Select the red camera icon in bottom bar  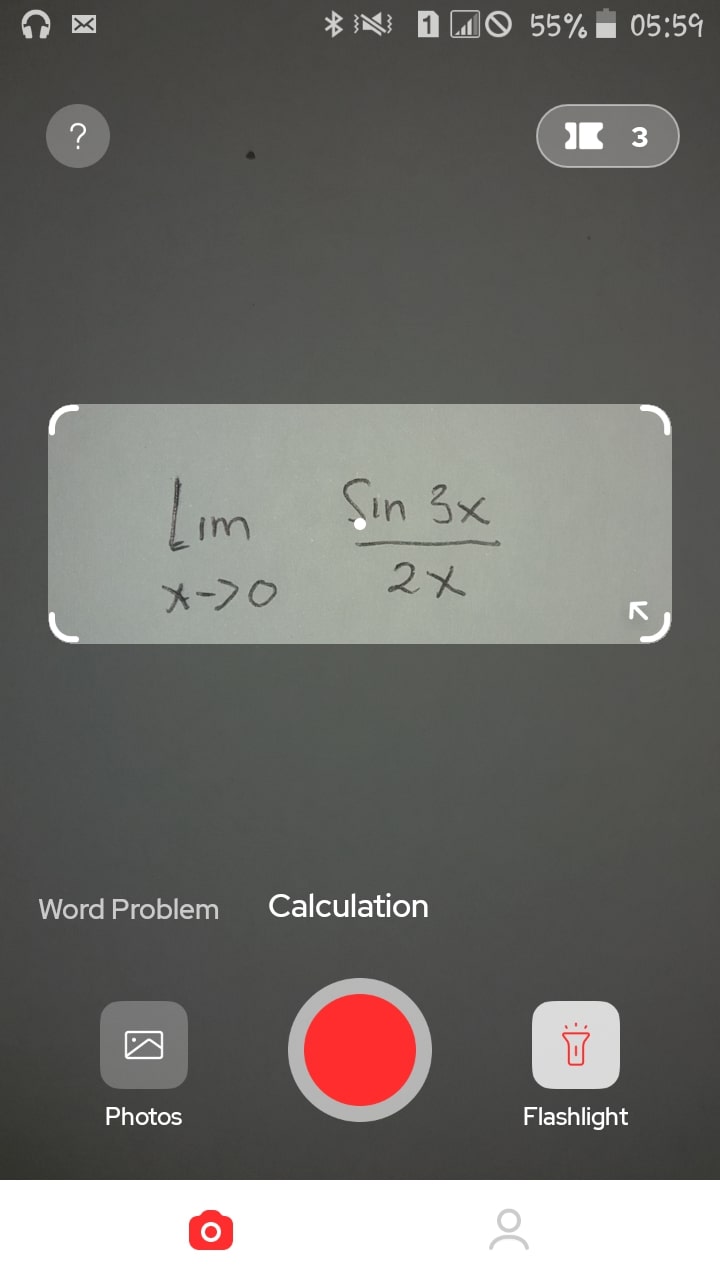point(209,1232)
